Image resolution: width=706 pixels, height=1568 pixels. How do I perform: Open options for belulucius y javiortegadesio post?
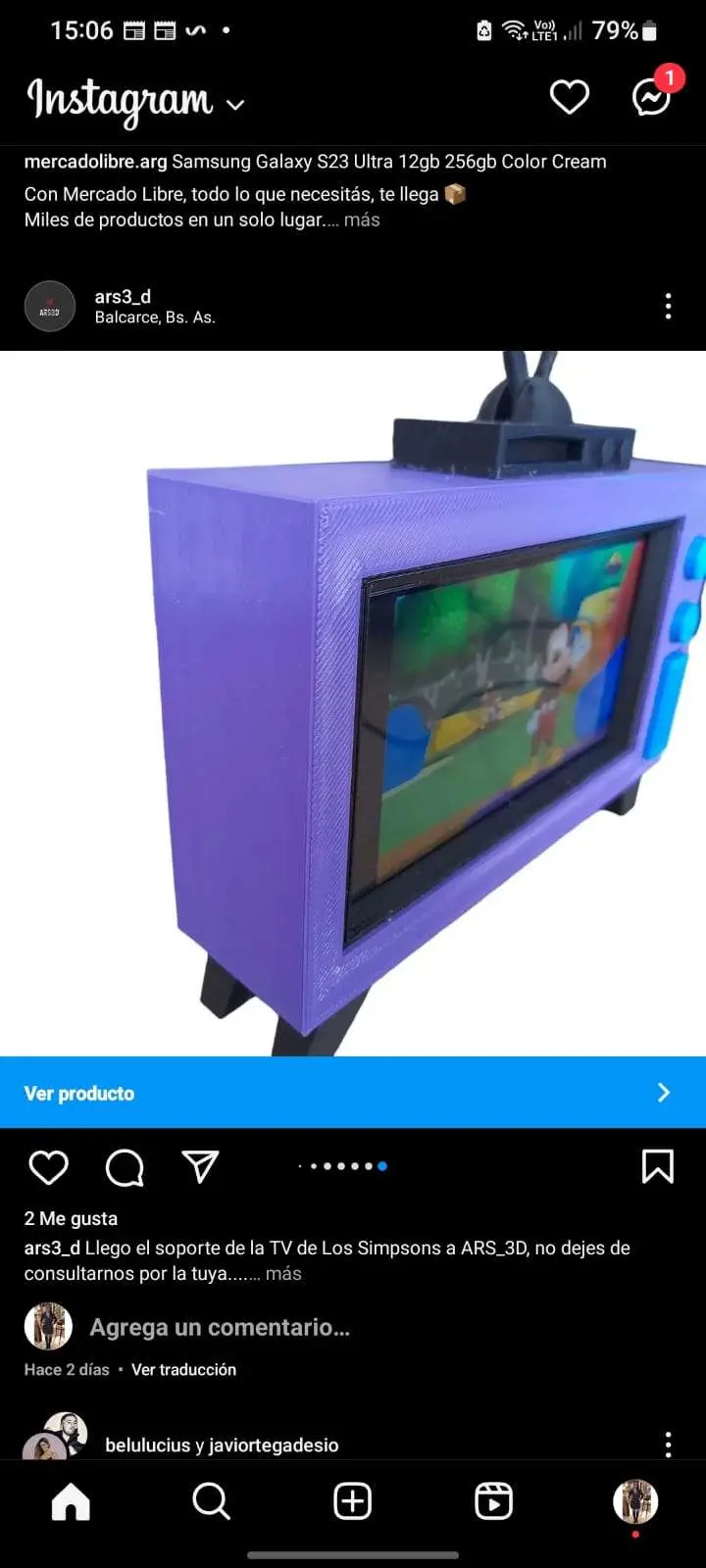(668, 1445)
